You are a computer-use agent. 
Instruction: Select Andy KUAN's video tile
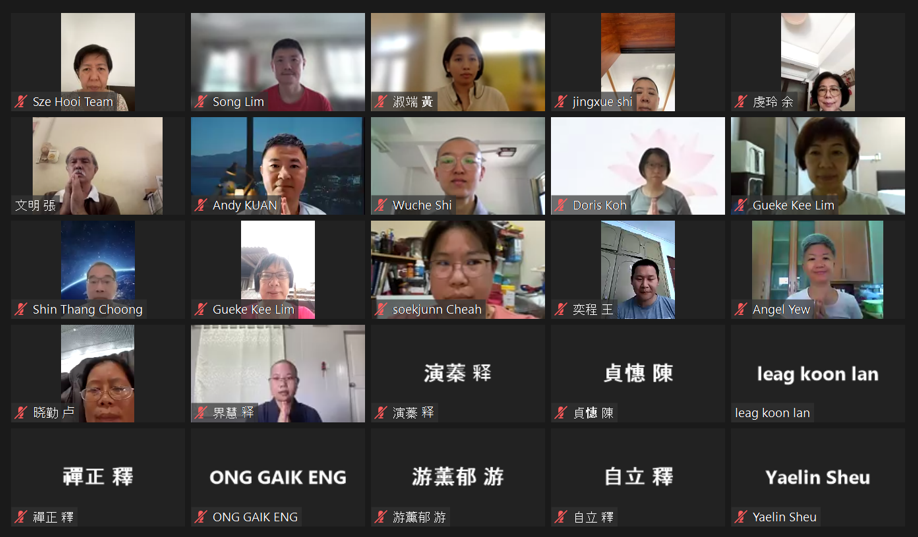point(278,165)
